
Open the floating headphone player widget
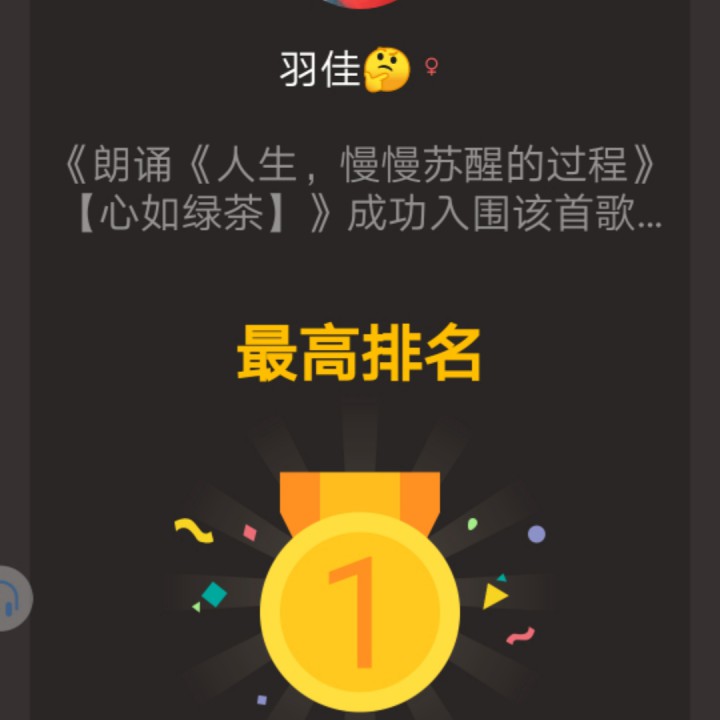[12, 598]
